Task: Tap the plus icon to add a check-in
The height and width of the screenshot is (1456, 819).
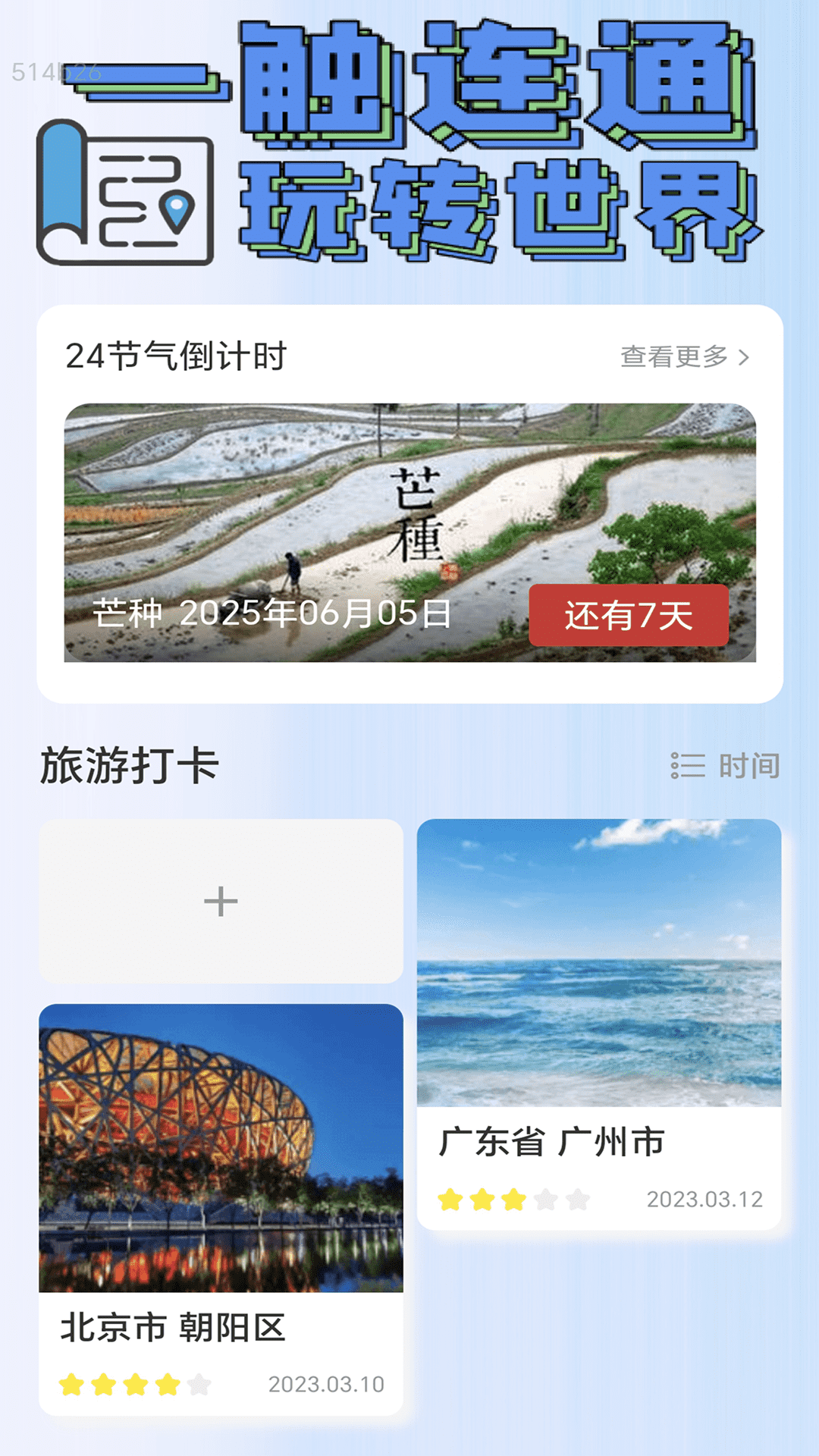Action: coord(220,902)
